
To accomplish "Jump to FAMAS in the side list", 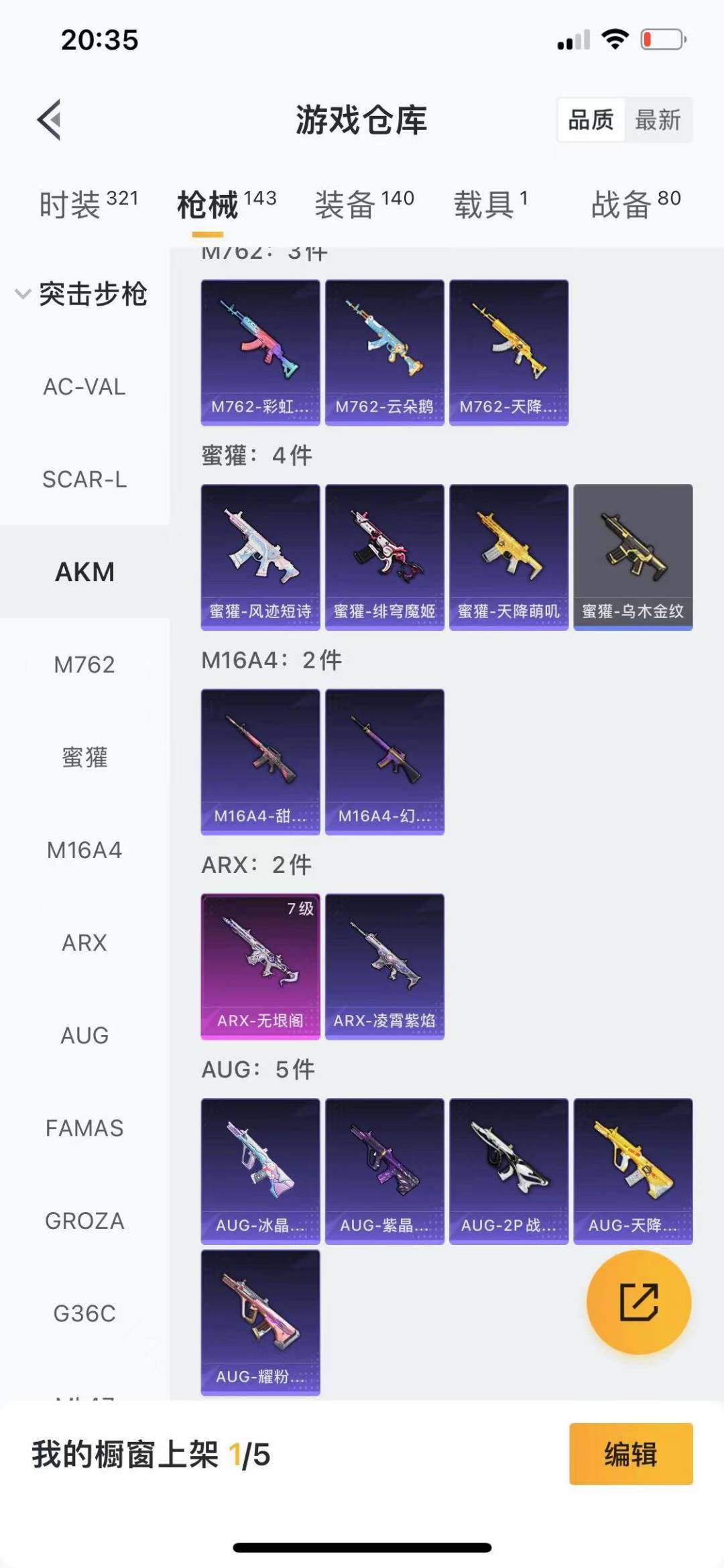I will click(84, 1128).
